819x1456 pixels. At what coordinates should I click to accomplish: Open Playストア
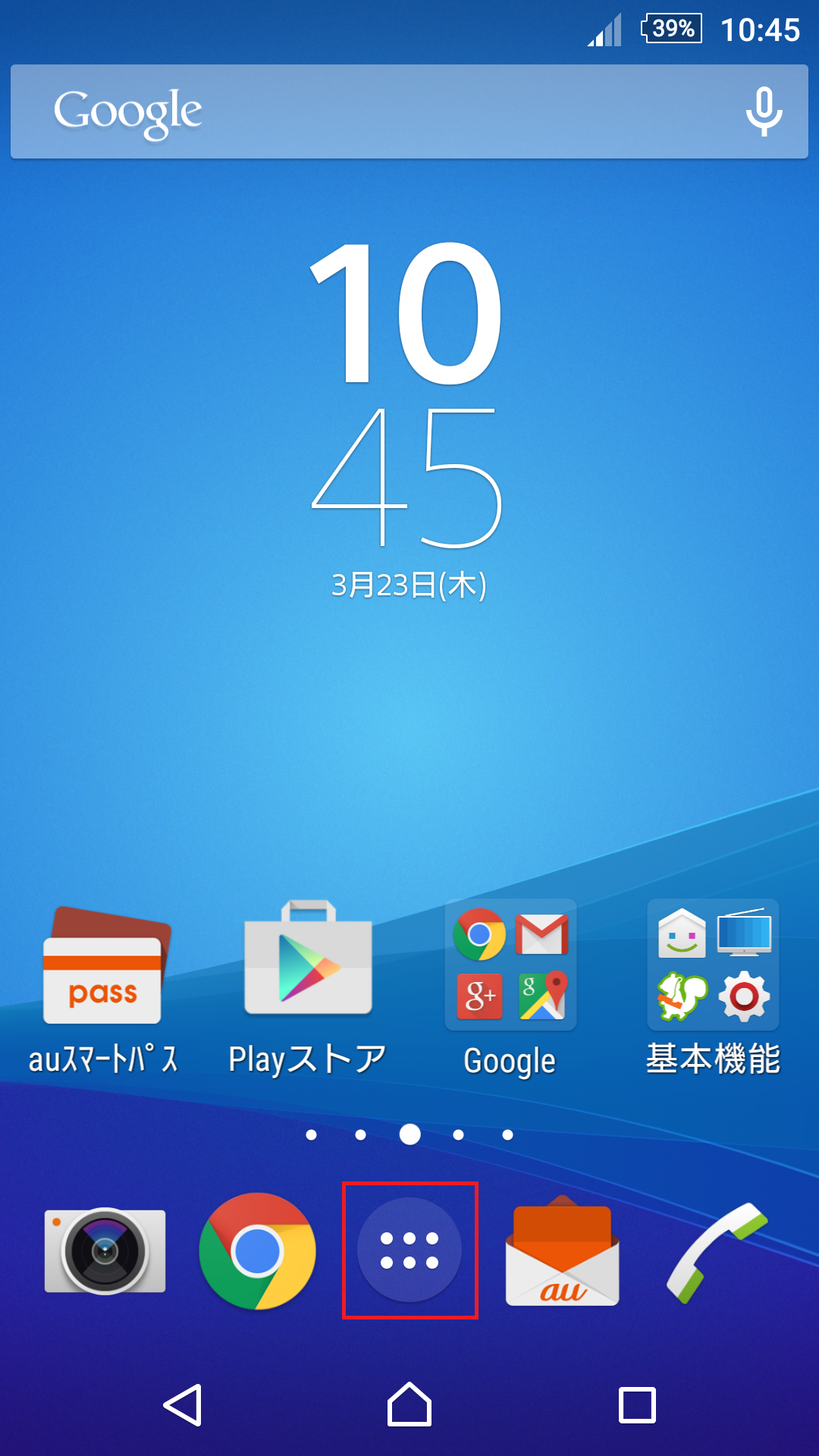click(307, 986)
